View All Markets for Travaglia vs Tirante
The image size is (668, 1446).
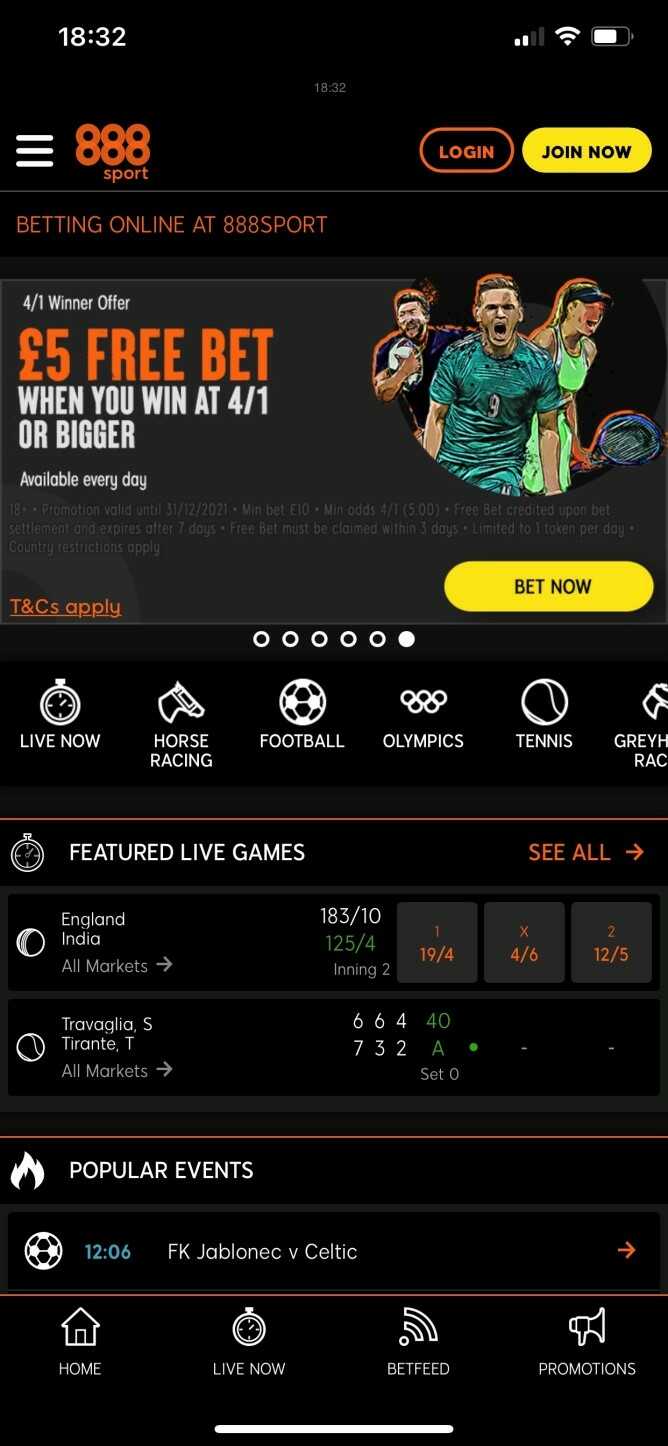[116, 1071]
